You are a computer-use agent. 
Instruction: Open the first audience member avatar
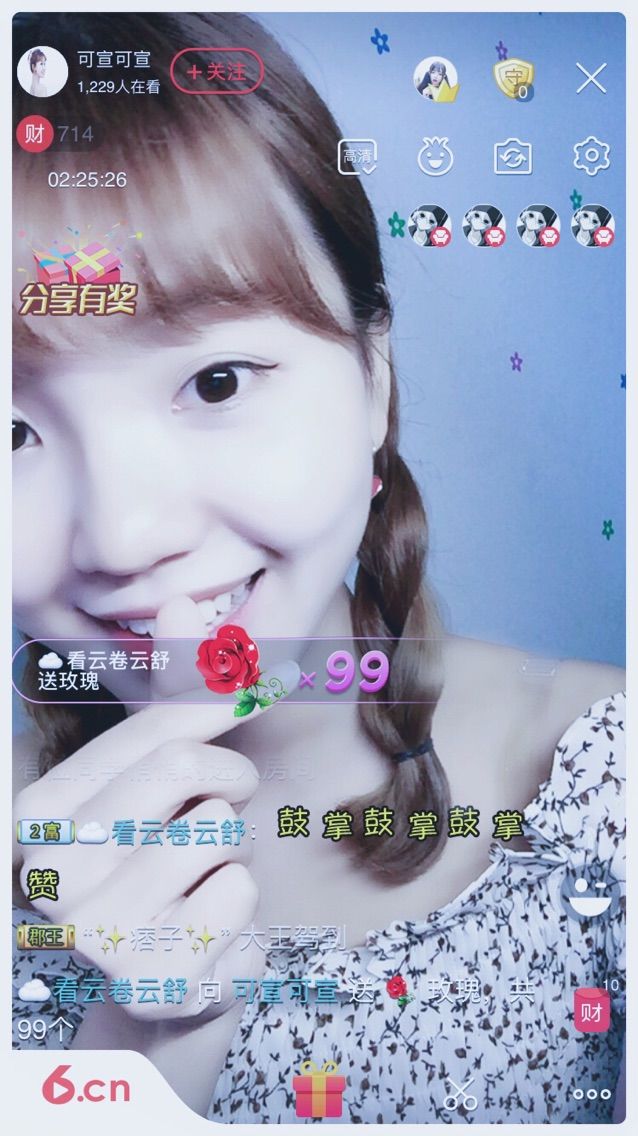430,226
